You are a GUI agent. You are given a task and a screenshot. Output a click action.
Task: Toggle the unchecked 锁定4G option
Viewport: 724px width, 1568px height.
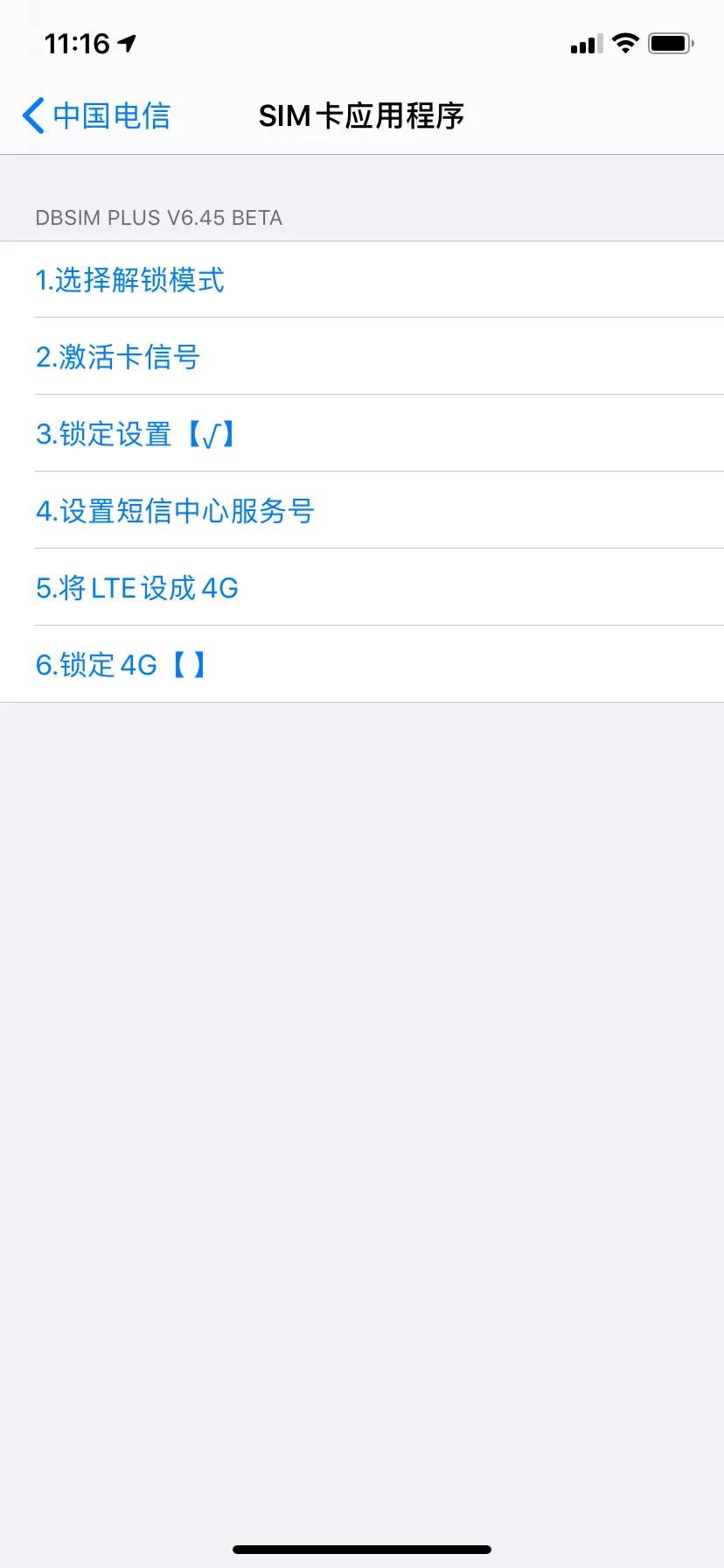coord(362,665)
